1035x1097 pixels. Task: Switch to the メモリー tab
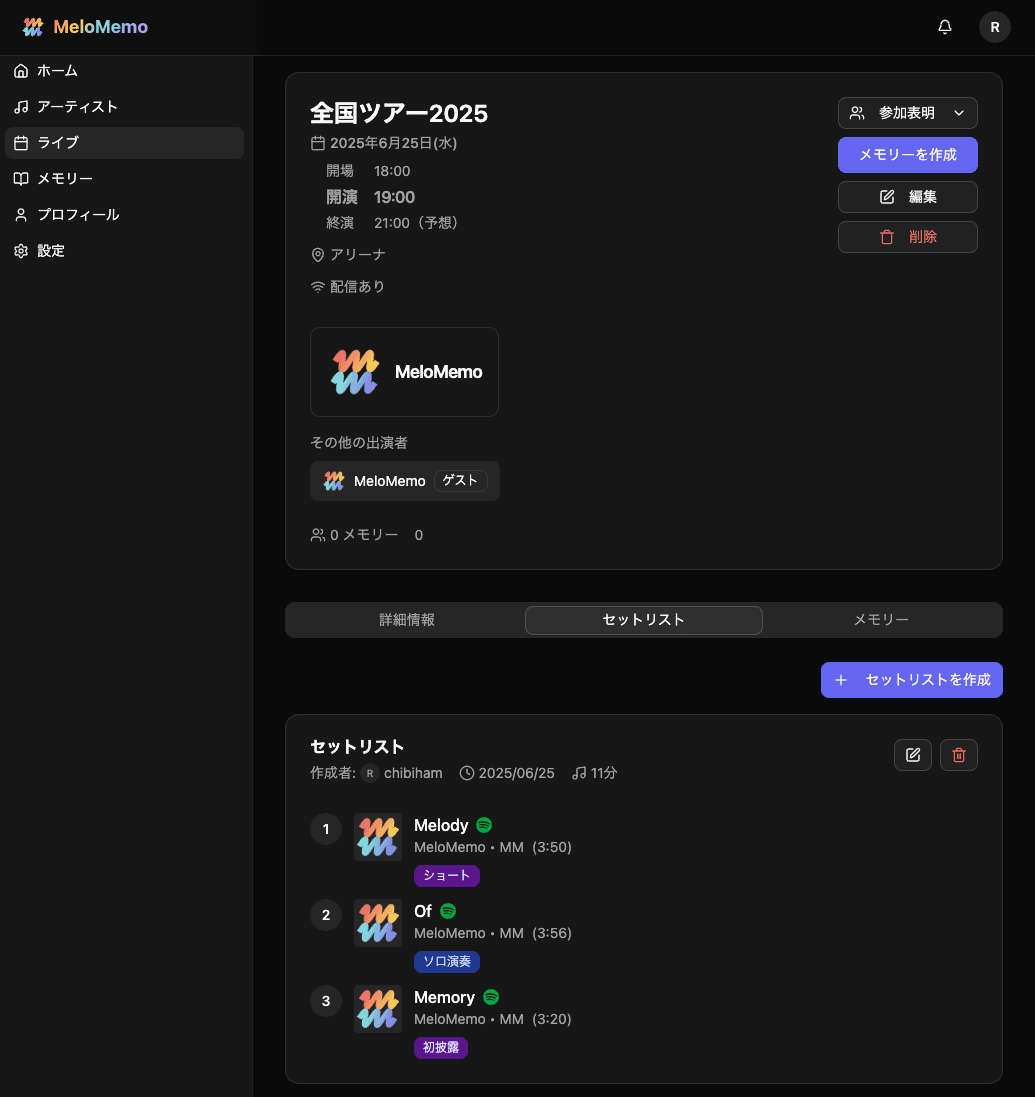(x=880, y=620)
